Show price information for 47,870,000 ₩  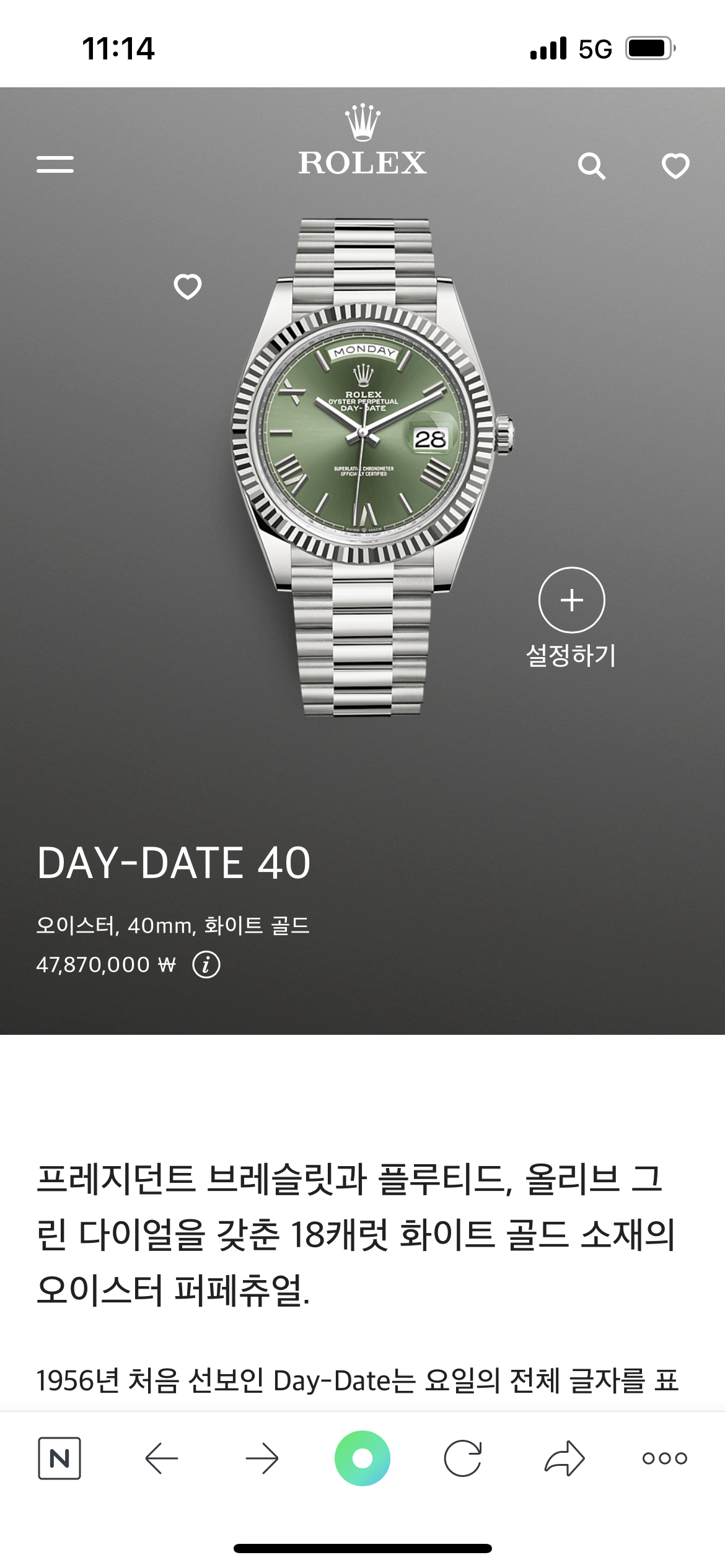[206, 965]
